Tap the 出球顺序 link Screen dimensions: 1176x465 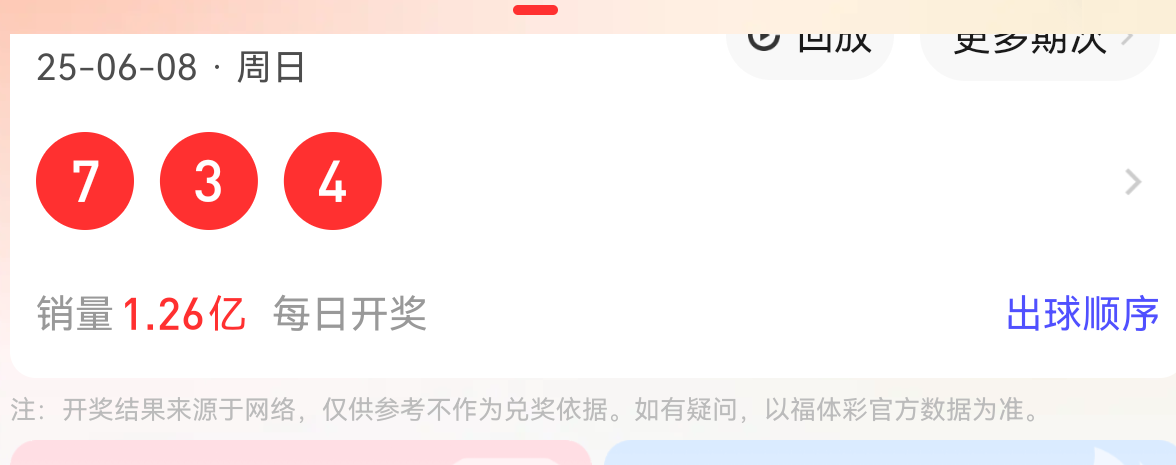tap(1082, 314)
